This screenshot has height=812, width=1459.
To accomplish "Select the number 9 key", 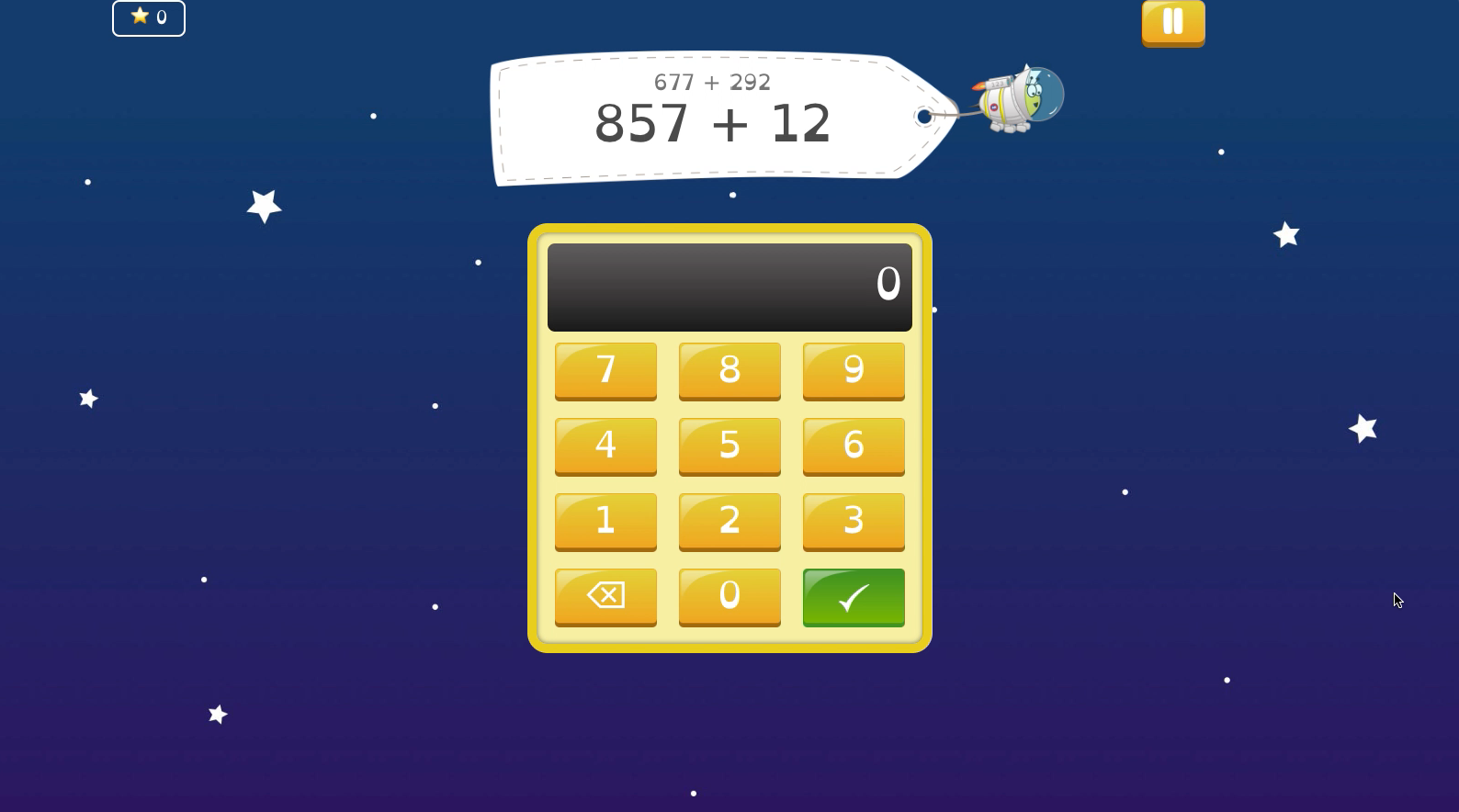I will [x=854, y=370].
